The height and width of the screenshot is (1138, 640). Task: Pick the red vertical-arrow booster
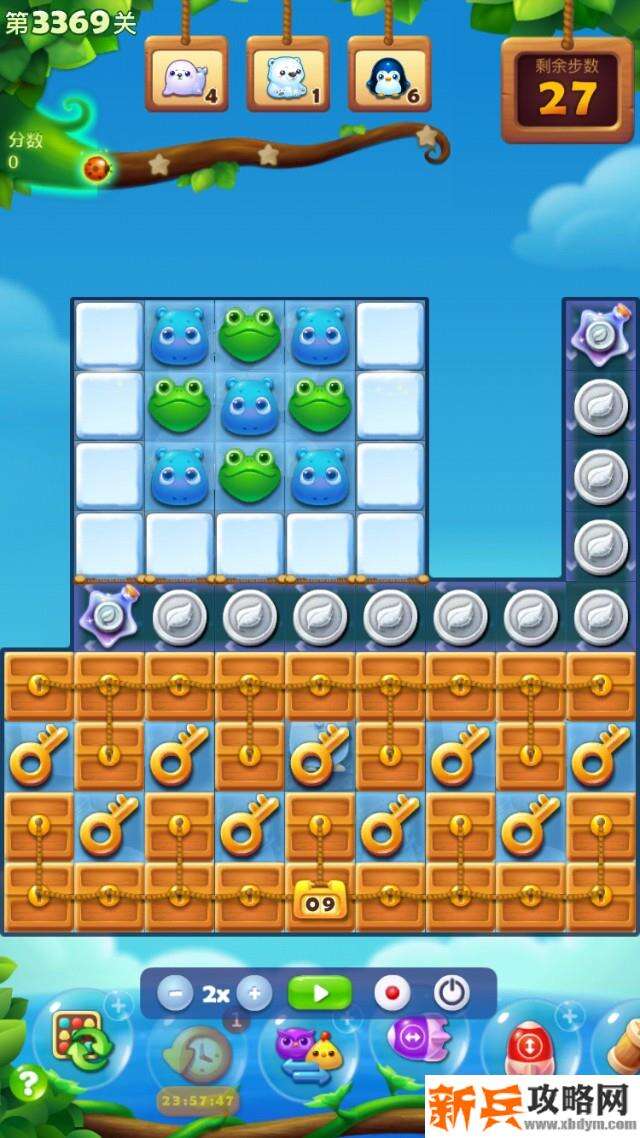point(530,1050)
